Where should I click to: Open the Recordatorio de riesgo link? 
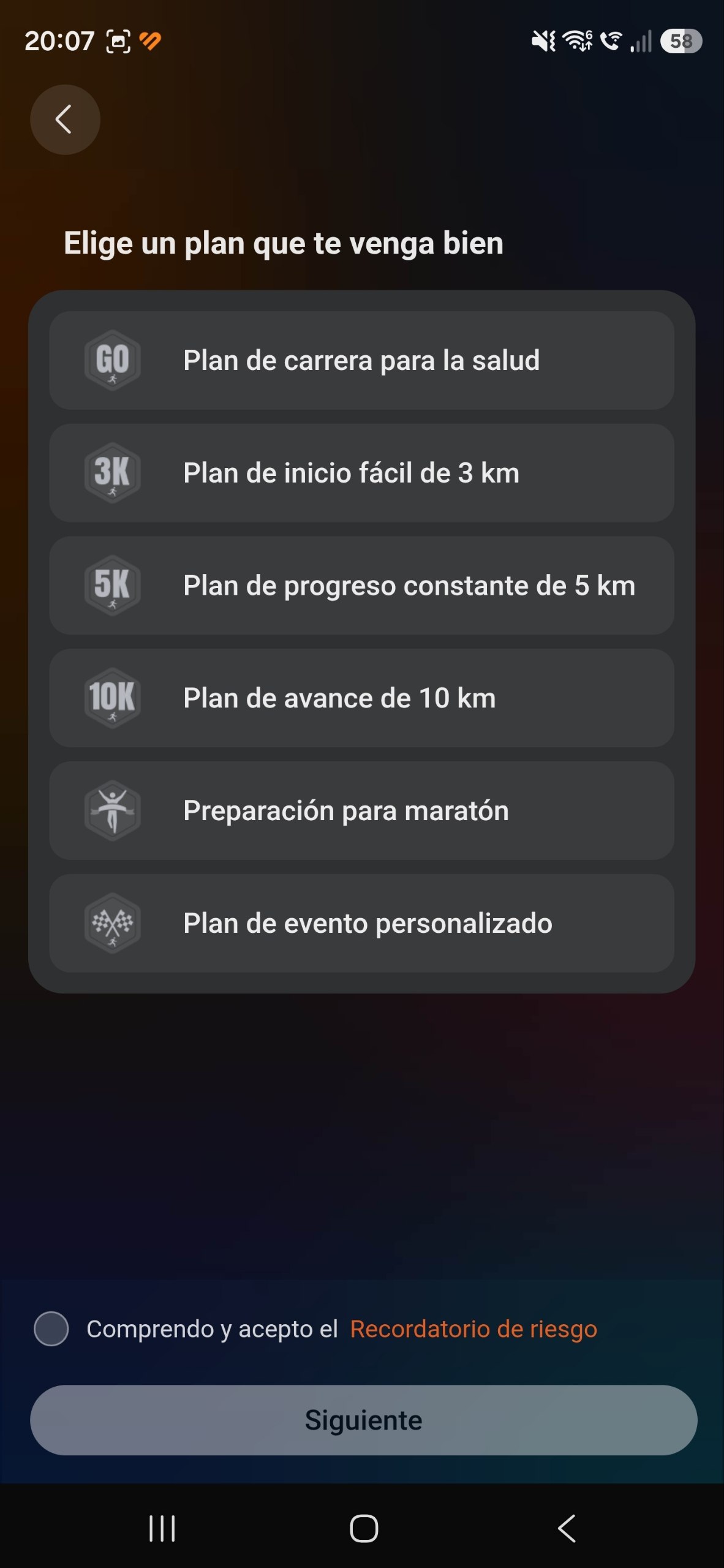pos(473,1329)
